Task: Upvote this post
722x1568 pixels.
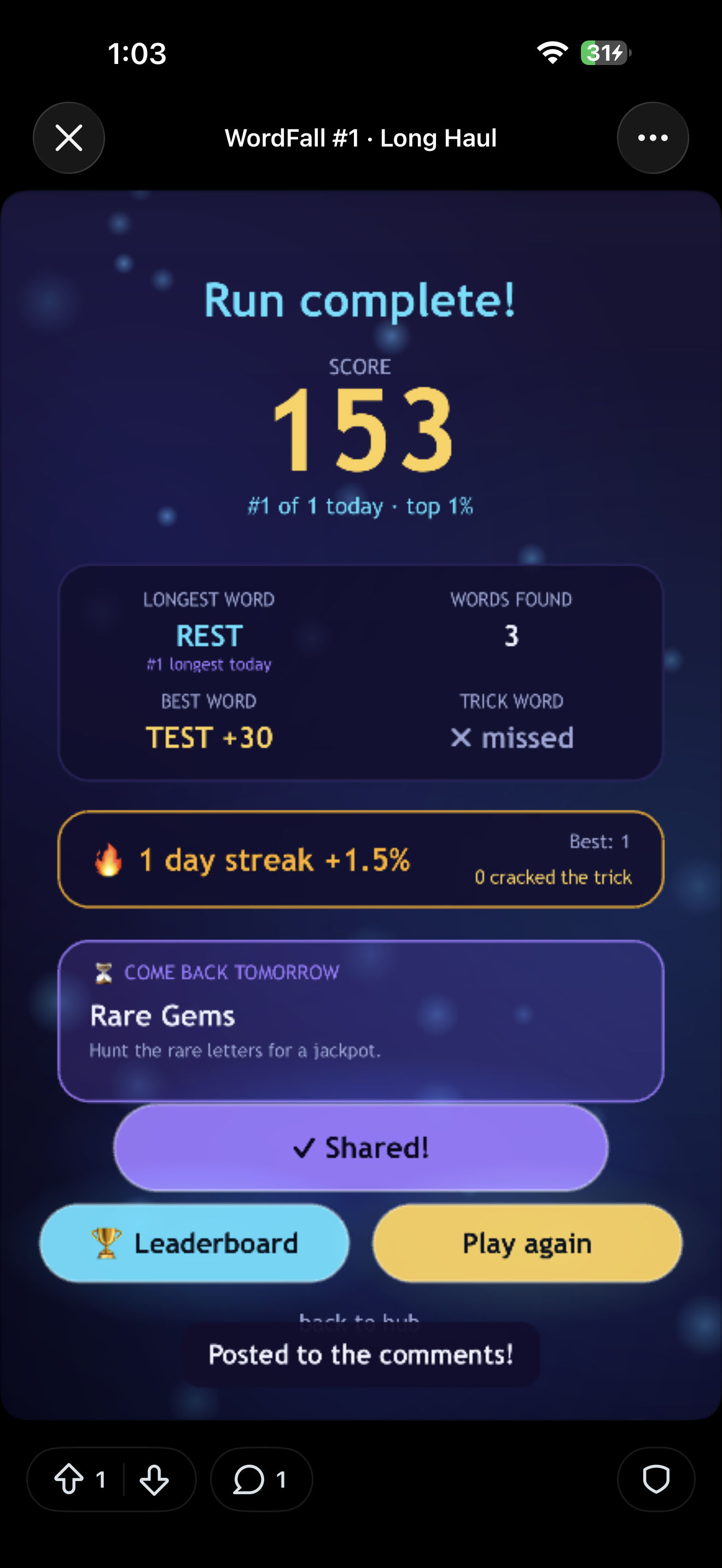Action: coord(69,1479)
